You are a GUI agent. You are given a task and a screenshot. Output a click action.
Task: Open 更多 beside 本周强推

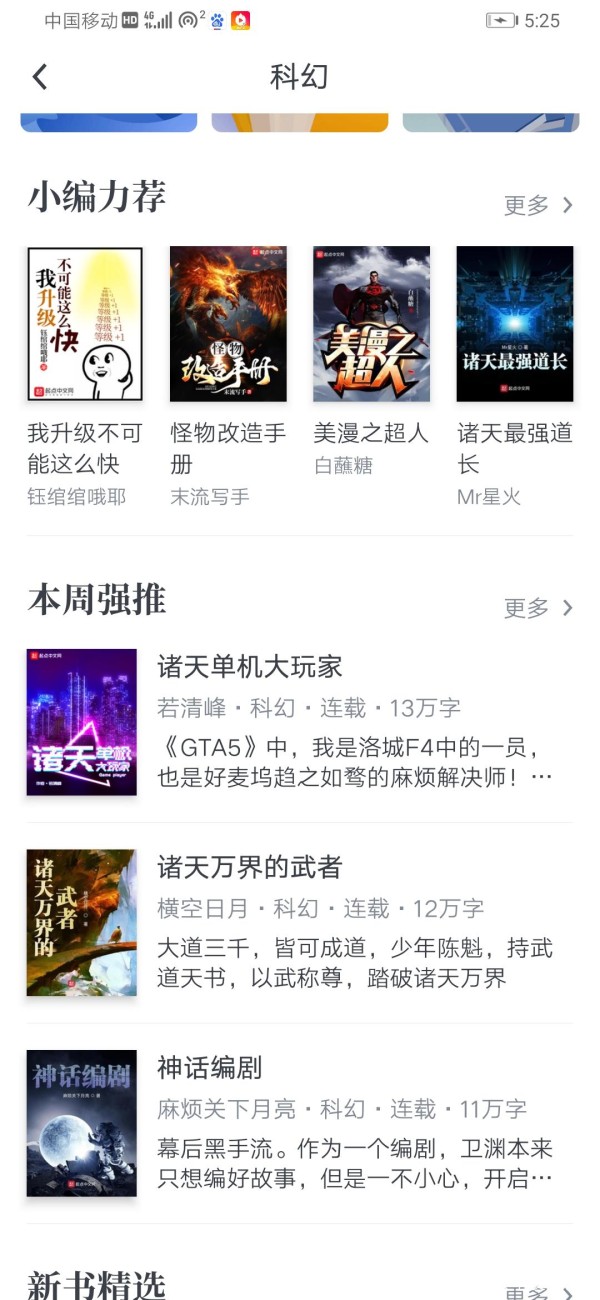coord(538,608)
